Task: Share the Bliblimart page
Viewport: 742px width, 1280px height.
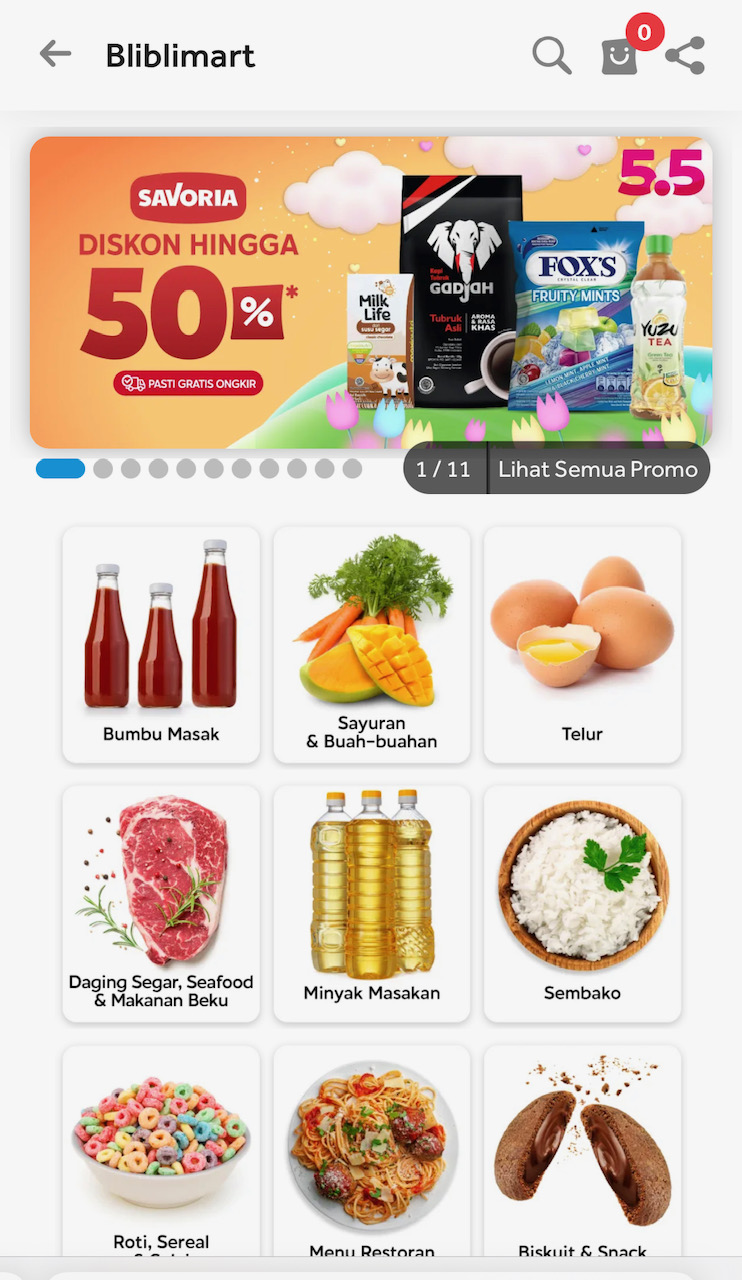Action: pyautogui.click(x=685, y=55)
